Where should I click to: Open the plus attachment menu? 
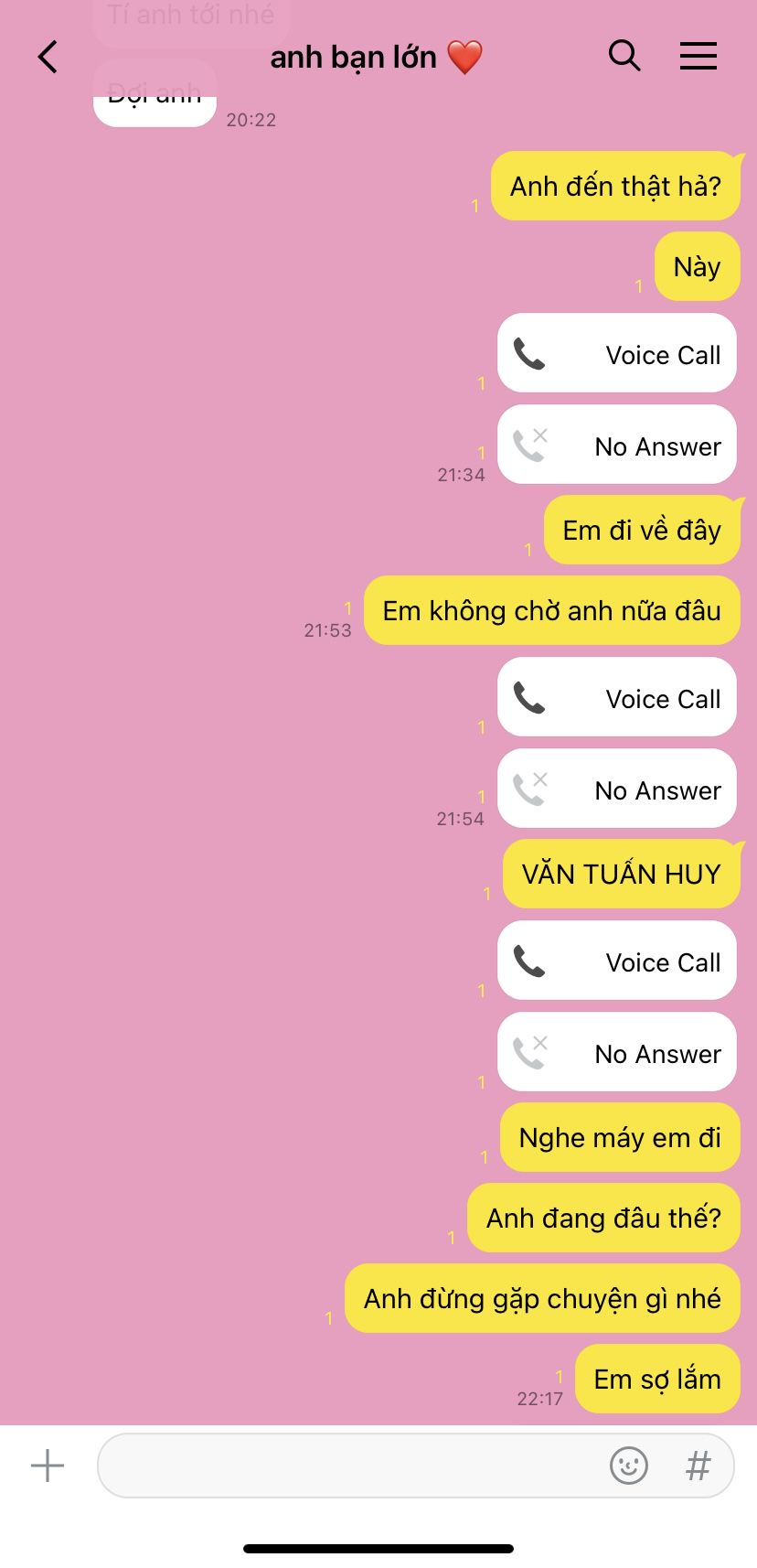coord(48,1466)
